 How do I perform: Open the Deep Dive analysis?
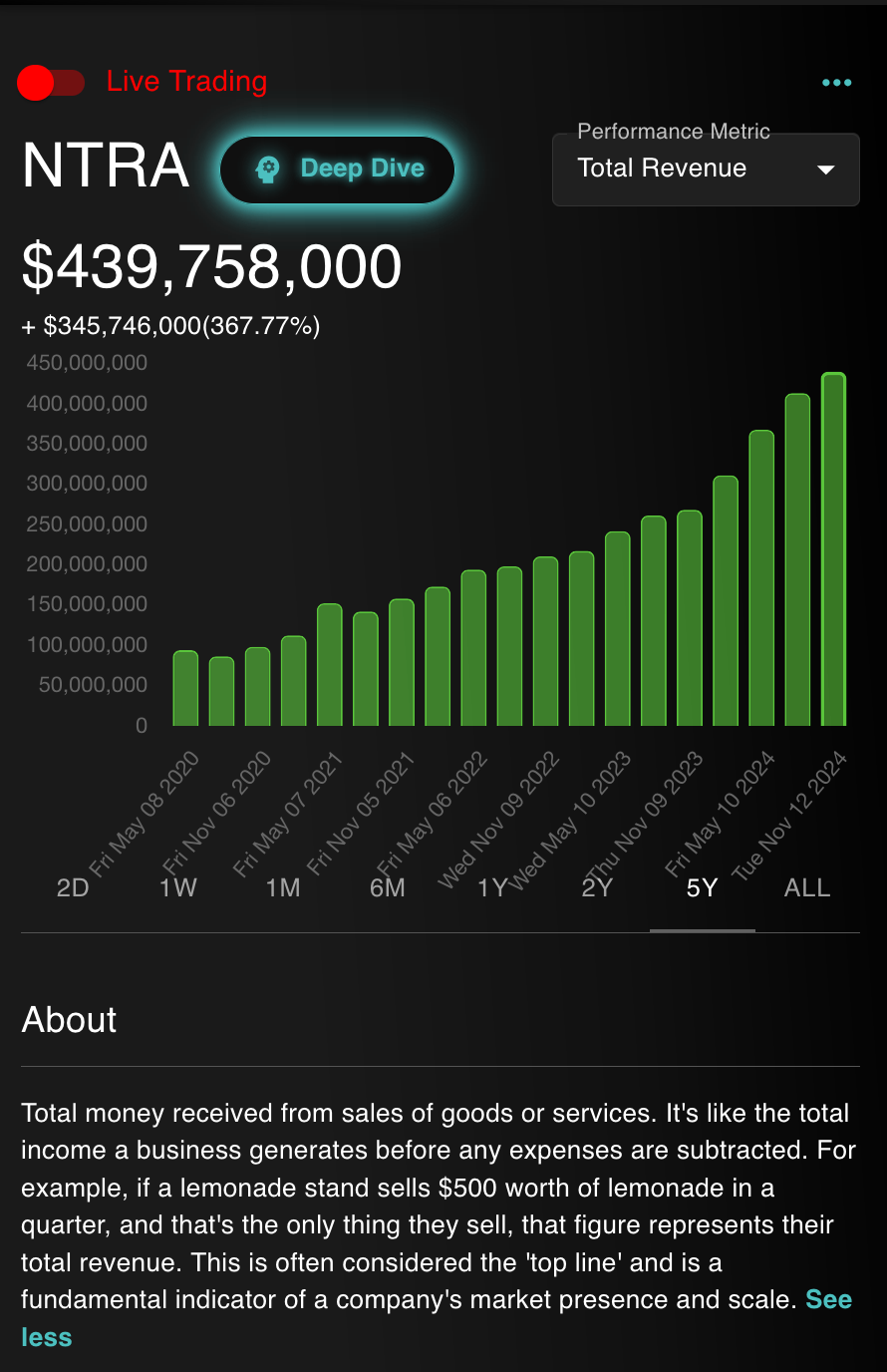[x=338, y=170]
